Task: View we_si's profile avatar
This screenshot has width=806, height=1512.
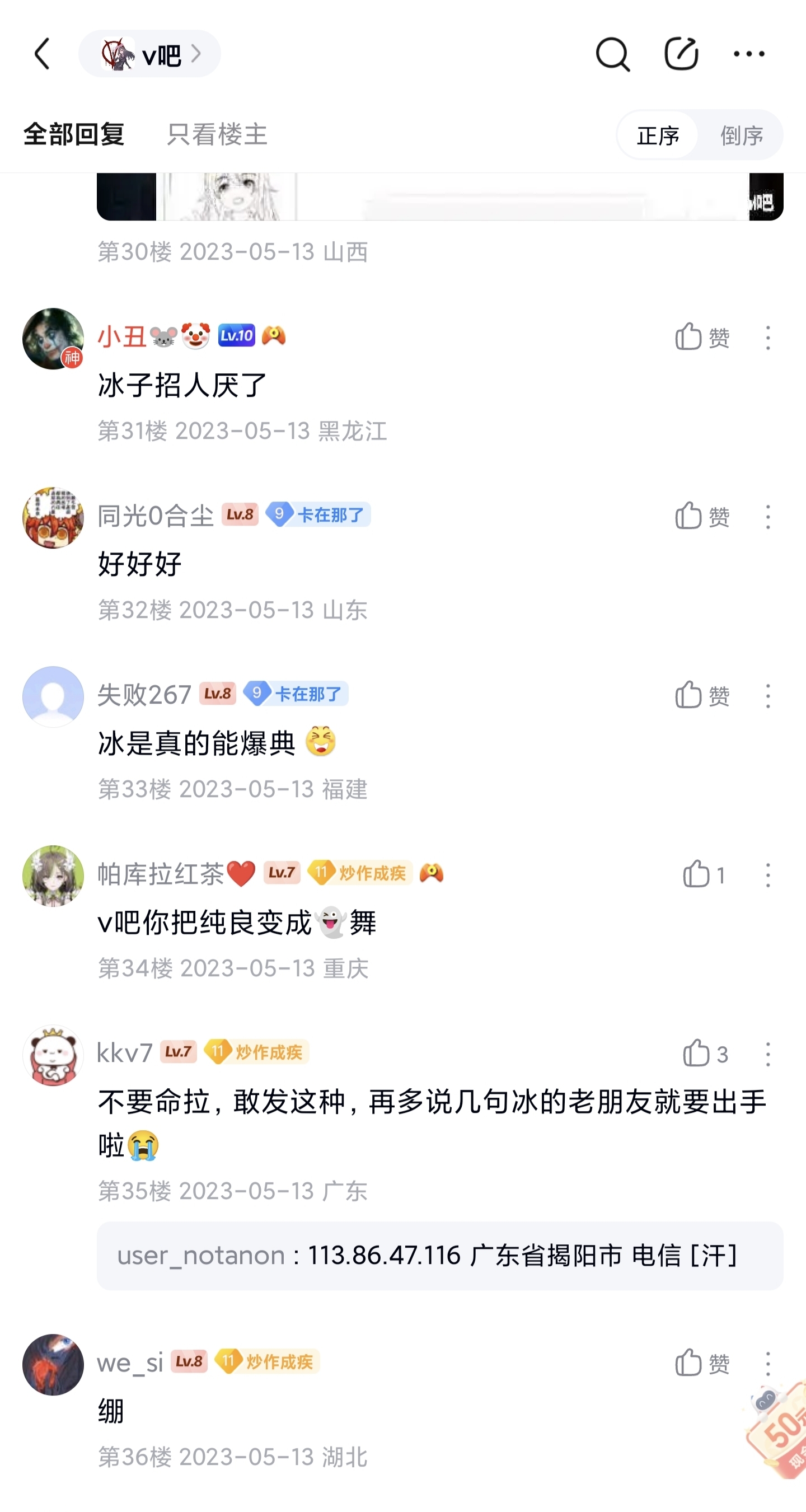Action: [53, 1364]
